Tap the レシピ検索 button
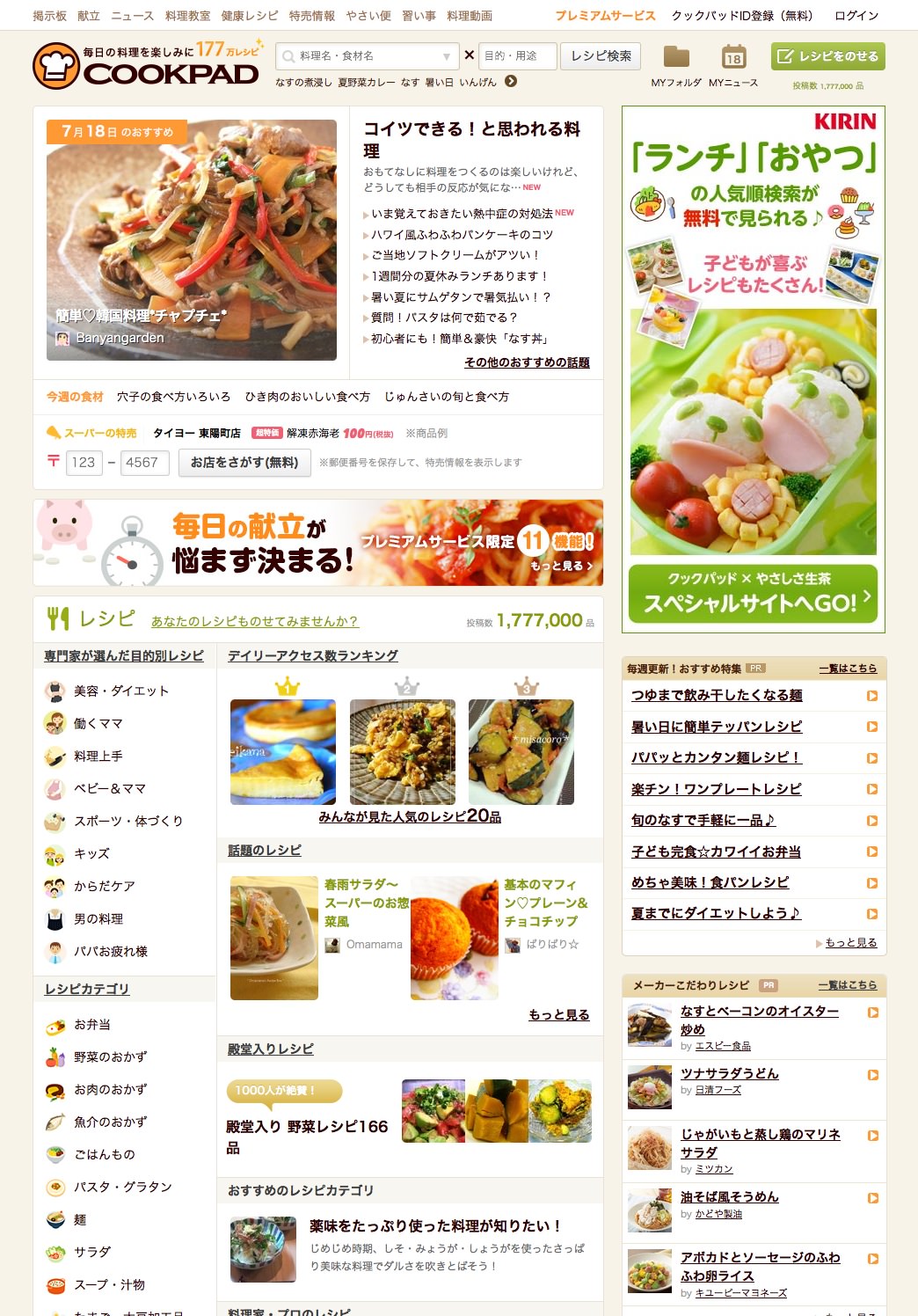 tap(601, 56)
